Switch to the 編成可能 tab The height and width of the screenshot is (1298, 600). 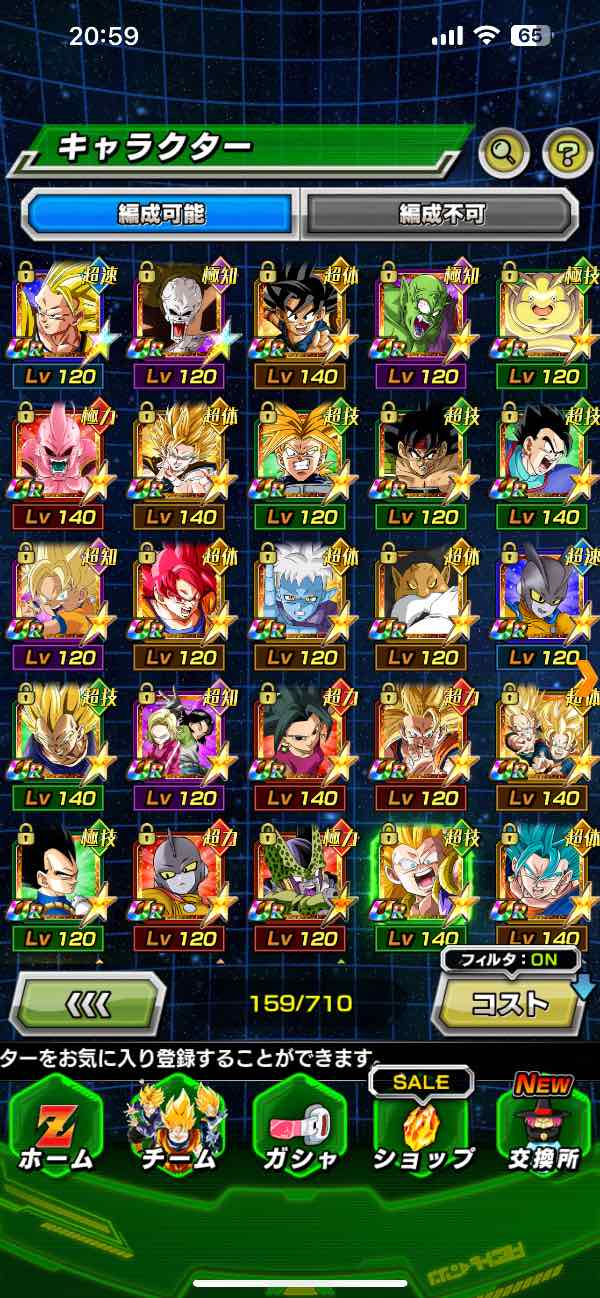click(161, 213)
